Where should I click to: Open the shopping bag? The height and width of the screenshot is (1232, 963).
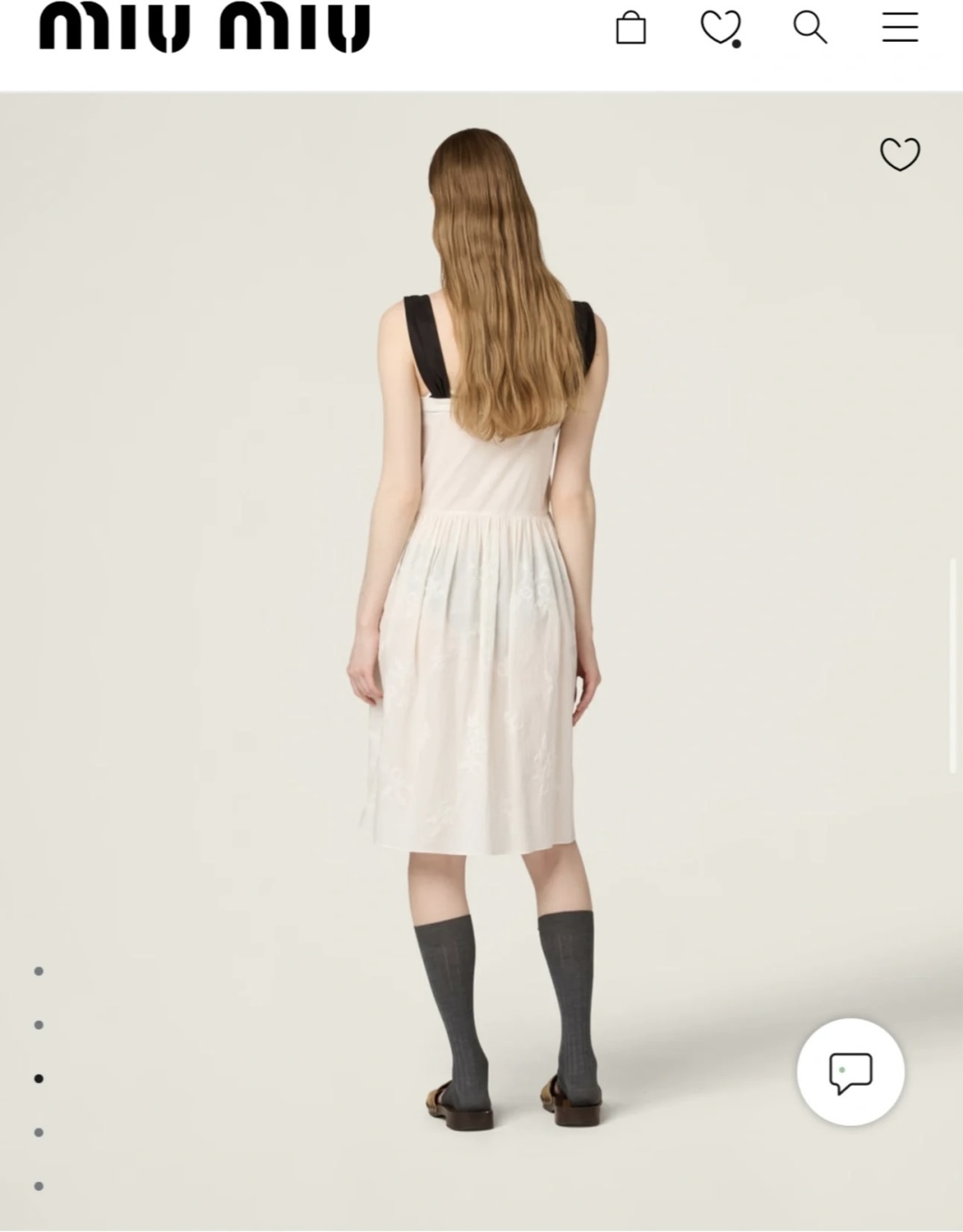tap(630, 28)
